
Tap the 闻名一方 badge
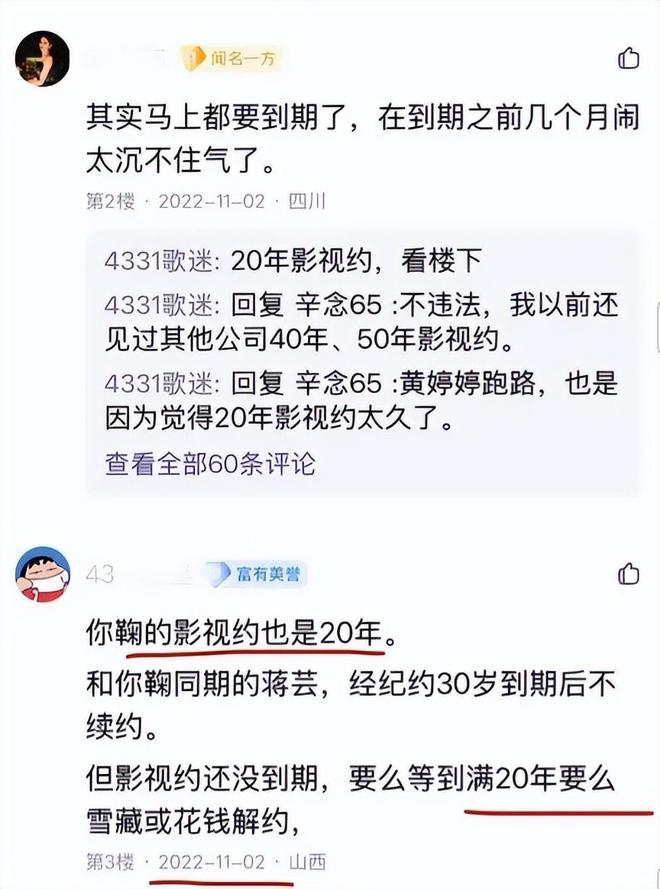click(228, 58)
